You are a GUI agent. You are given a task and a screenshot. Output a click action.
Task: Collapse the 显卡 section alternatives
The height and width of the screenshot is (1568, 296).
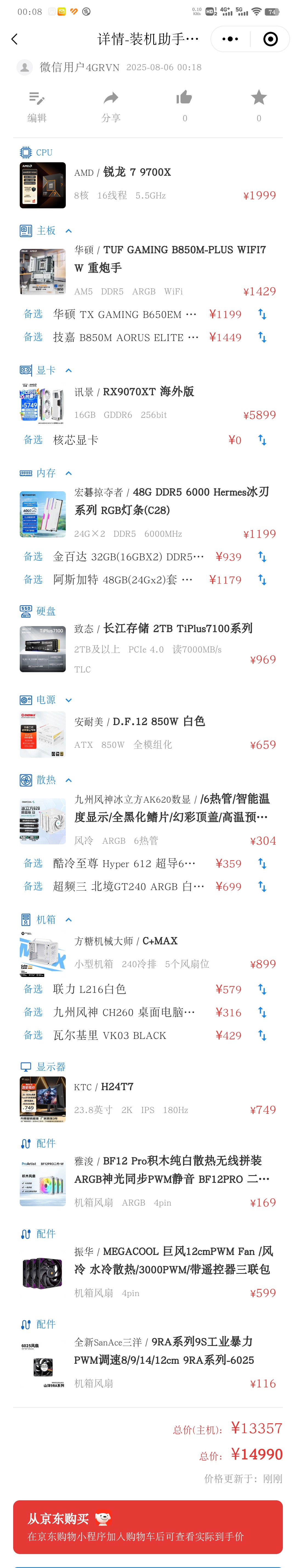tap(69, 370)
